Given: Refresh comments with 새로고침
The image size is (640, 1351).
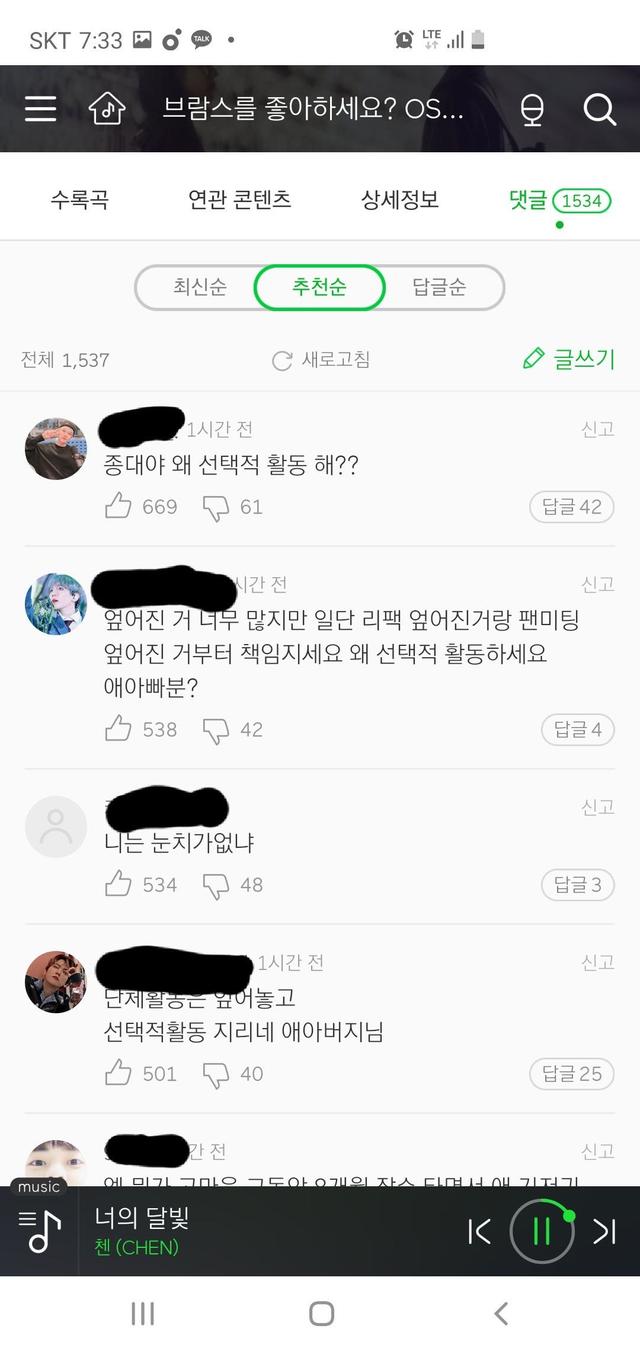Looking at the screenshot, I should pyautogui.click(x=321, y=359).
